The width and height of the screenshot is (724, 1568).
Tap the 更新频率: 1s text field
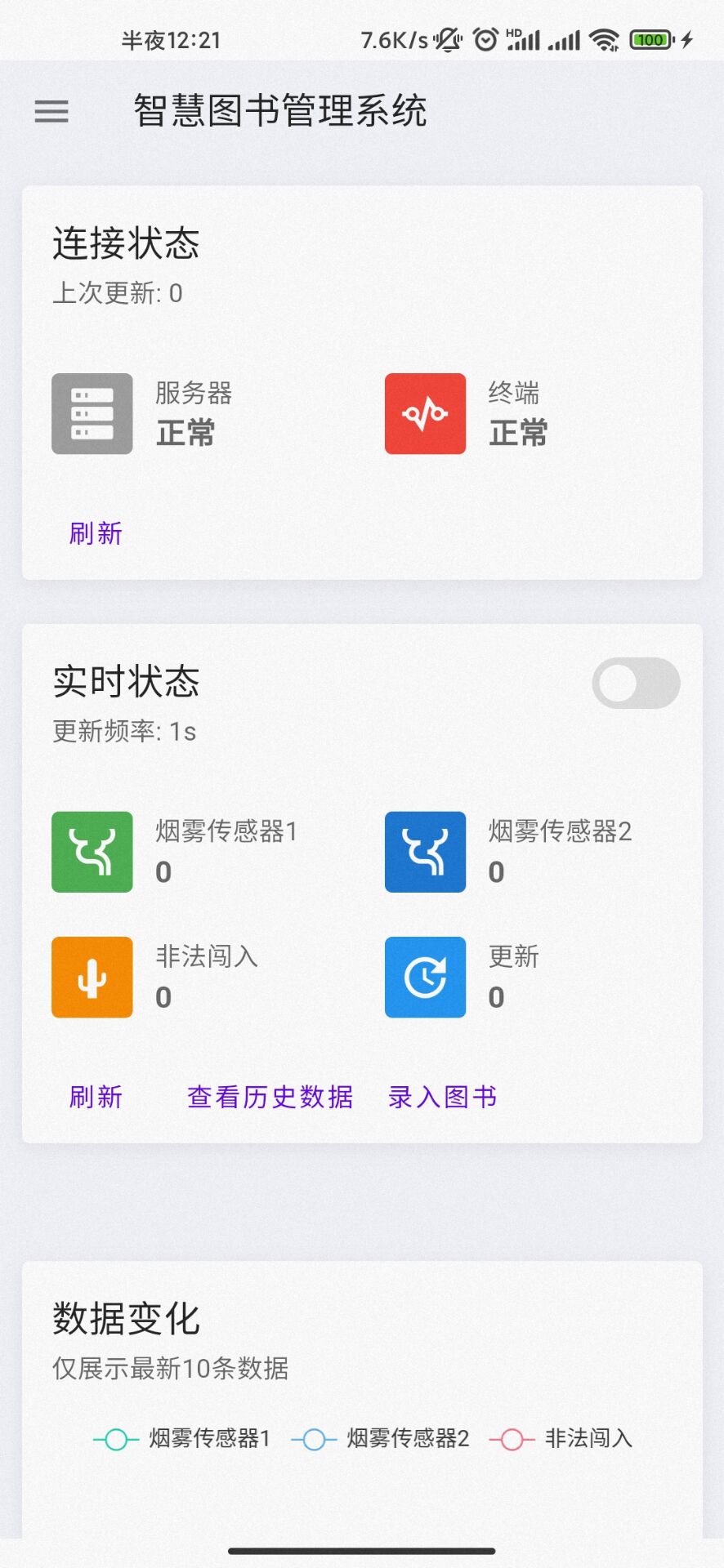tap(124, 731)
